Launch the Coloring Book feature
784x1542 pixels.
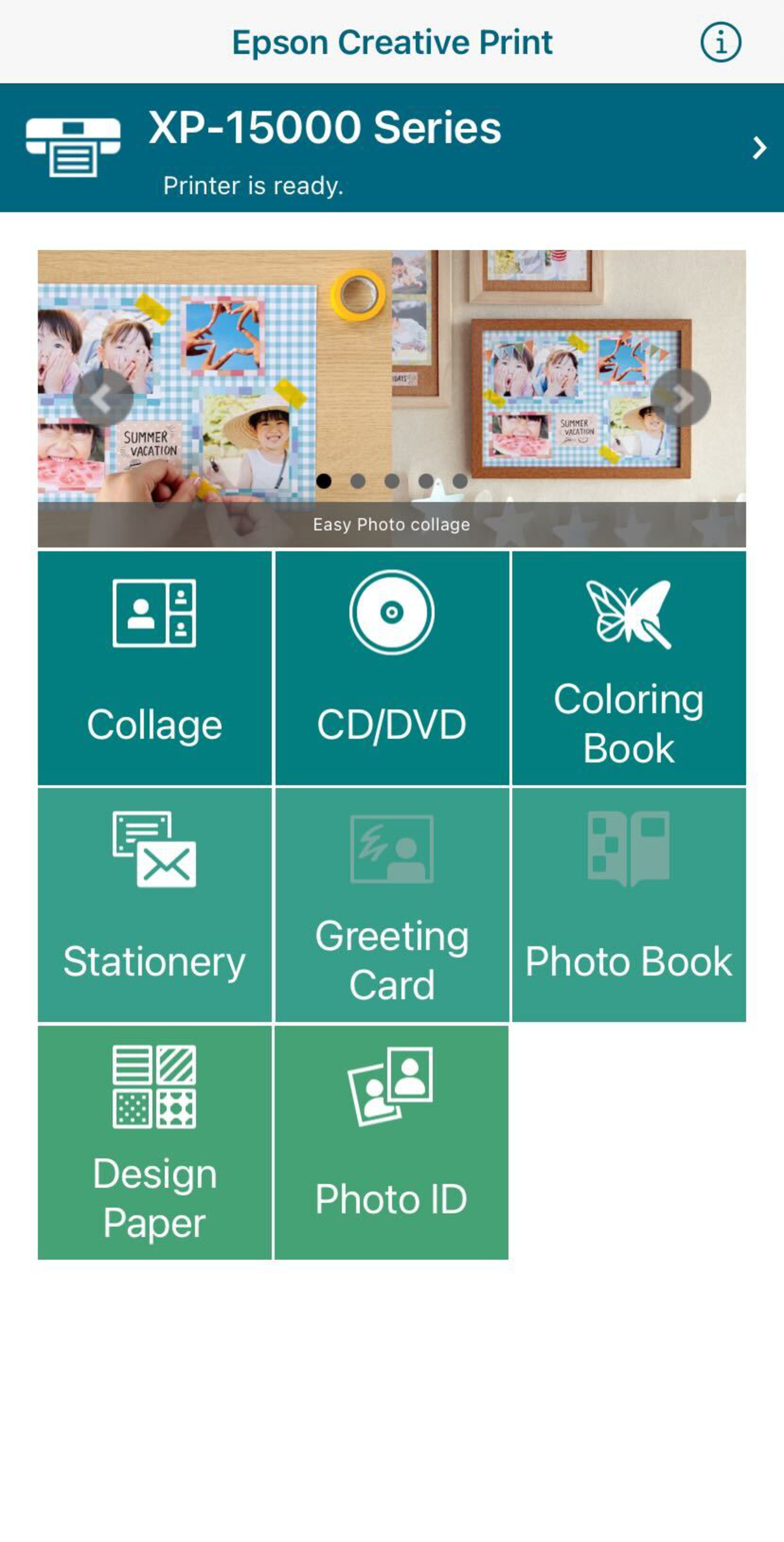tap(628, 668)
